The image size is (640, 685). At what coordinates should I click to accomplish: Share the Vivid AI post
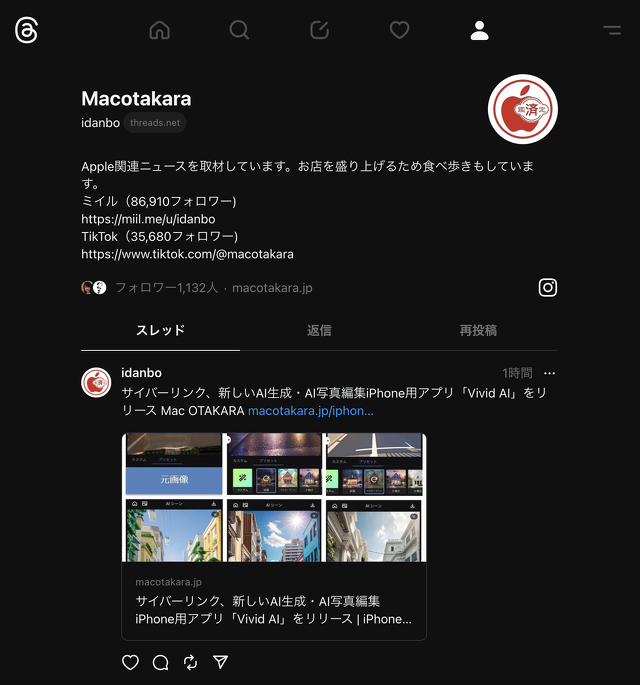221,662
